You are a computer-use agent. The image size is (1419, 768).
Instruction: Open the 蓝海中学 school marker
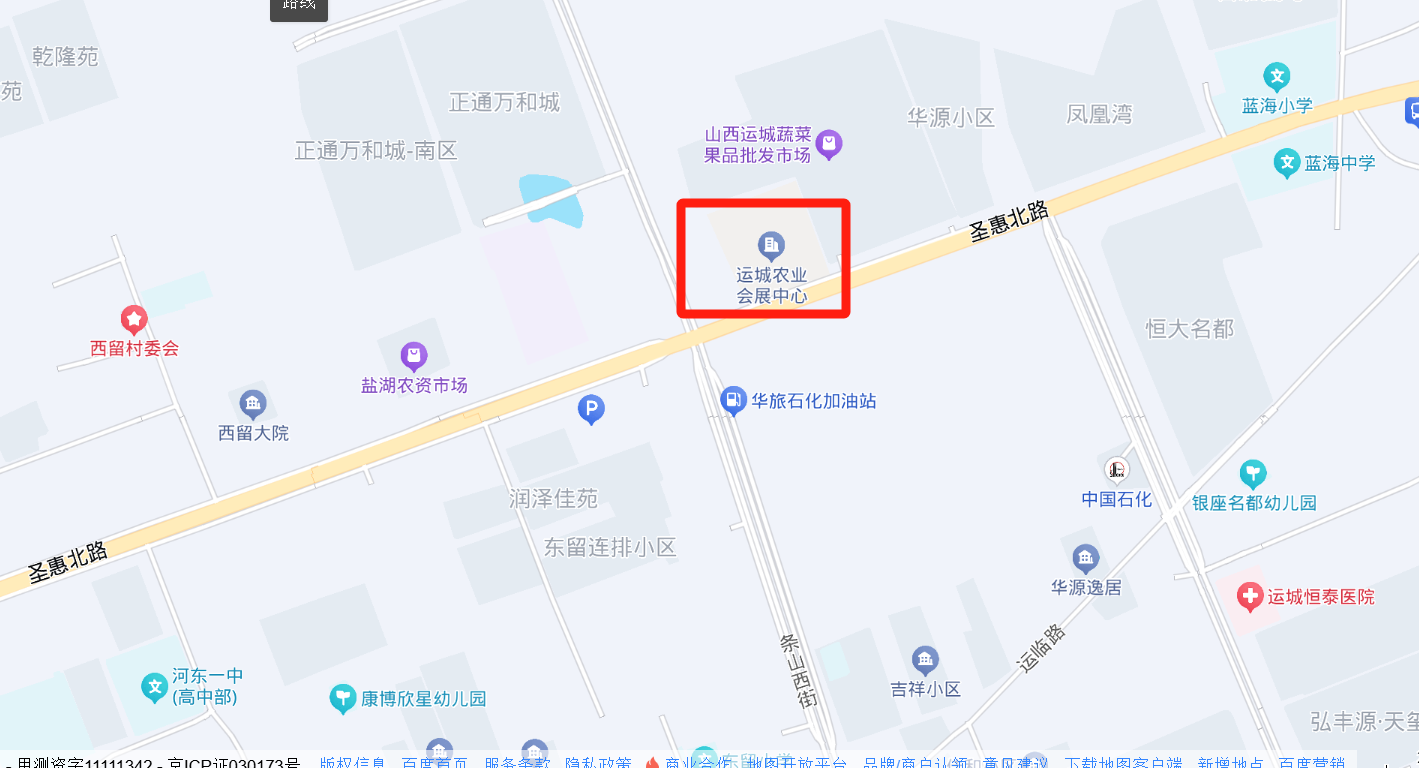pyautogui.click(x=1287, y=163)
